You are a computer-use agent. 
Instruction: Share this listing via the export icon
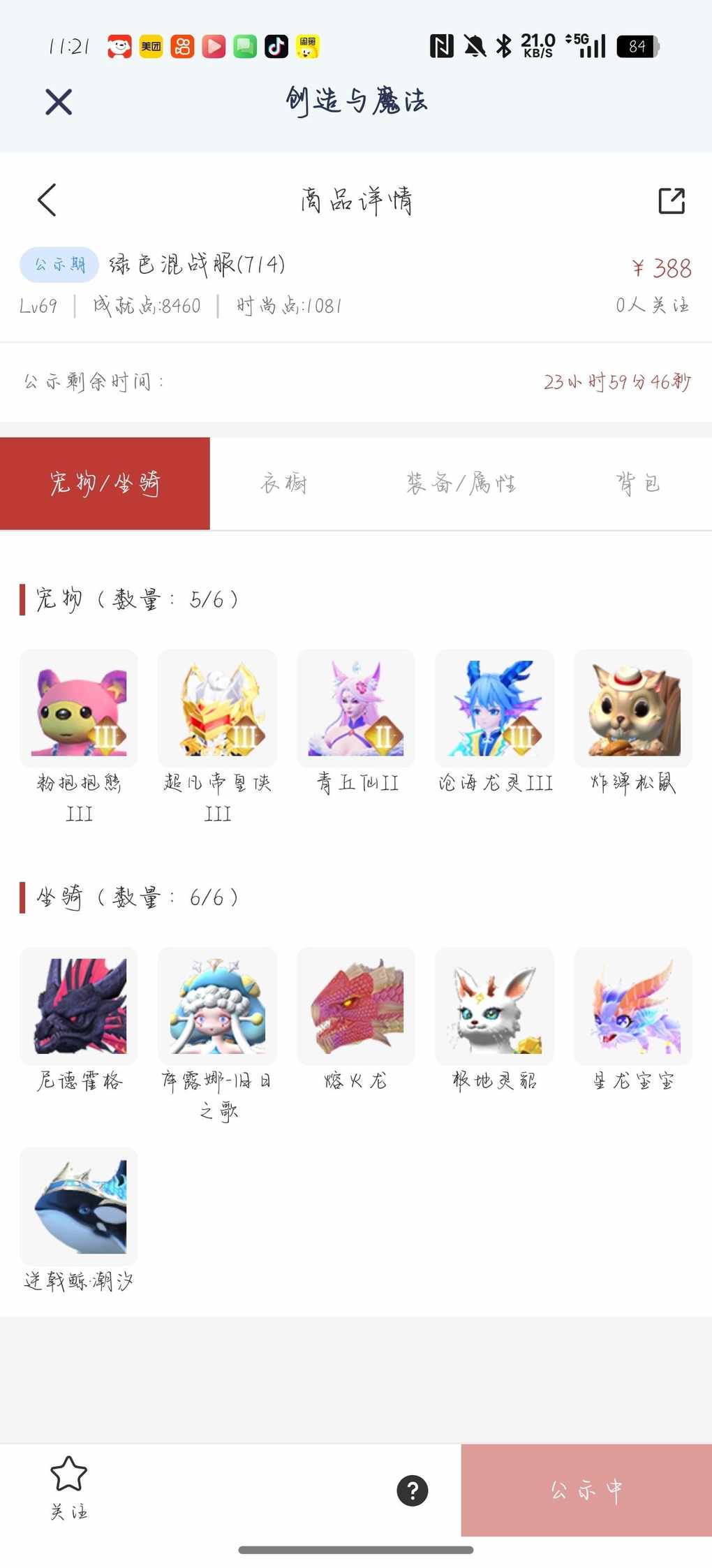[x=671, y=200]
